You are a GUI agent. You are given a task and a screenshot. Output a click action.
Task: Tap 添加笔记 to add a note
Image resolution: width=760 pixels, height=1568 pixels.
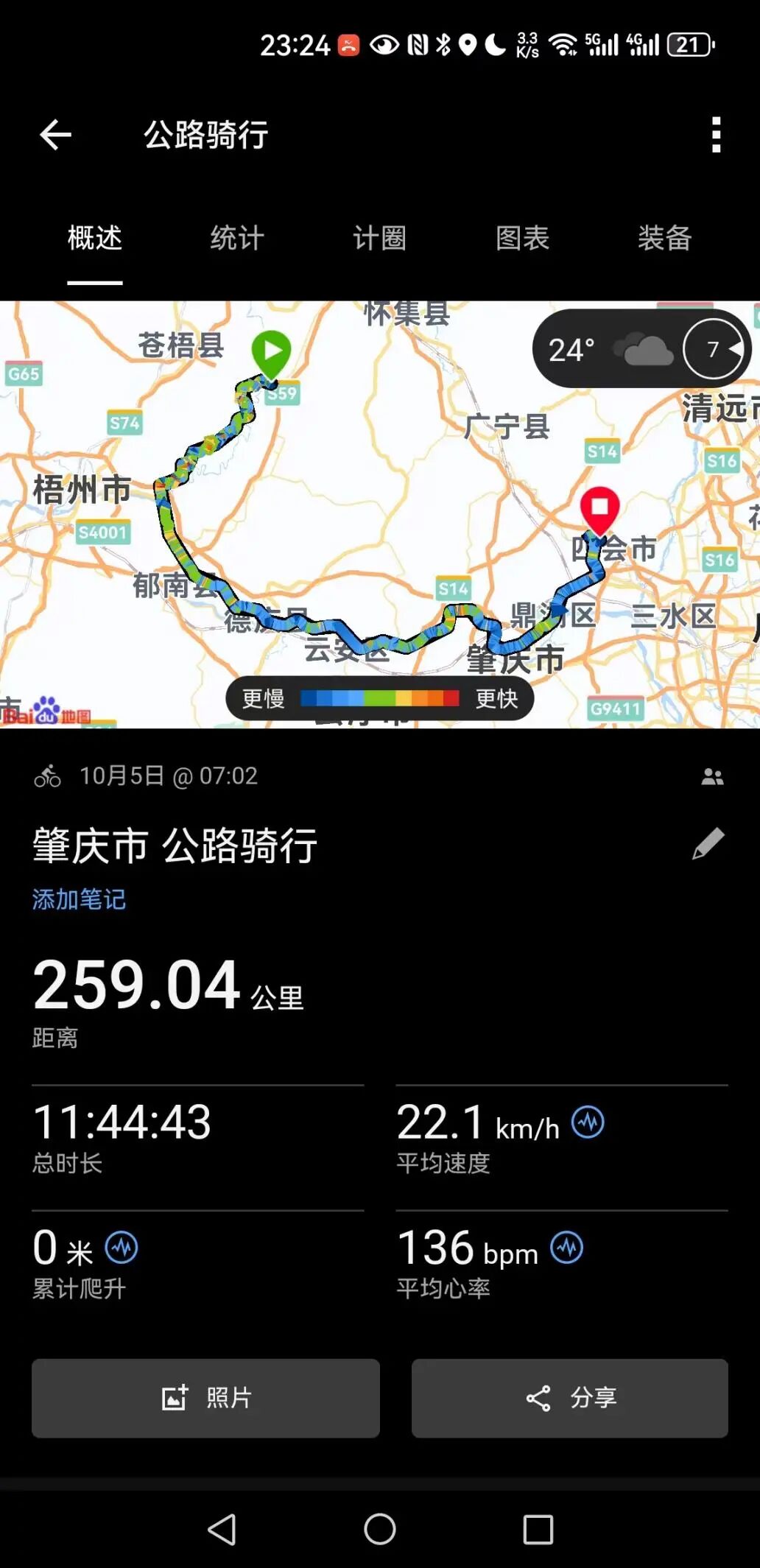click(79, 899)
